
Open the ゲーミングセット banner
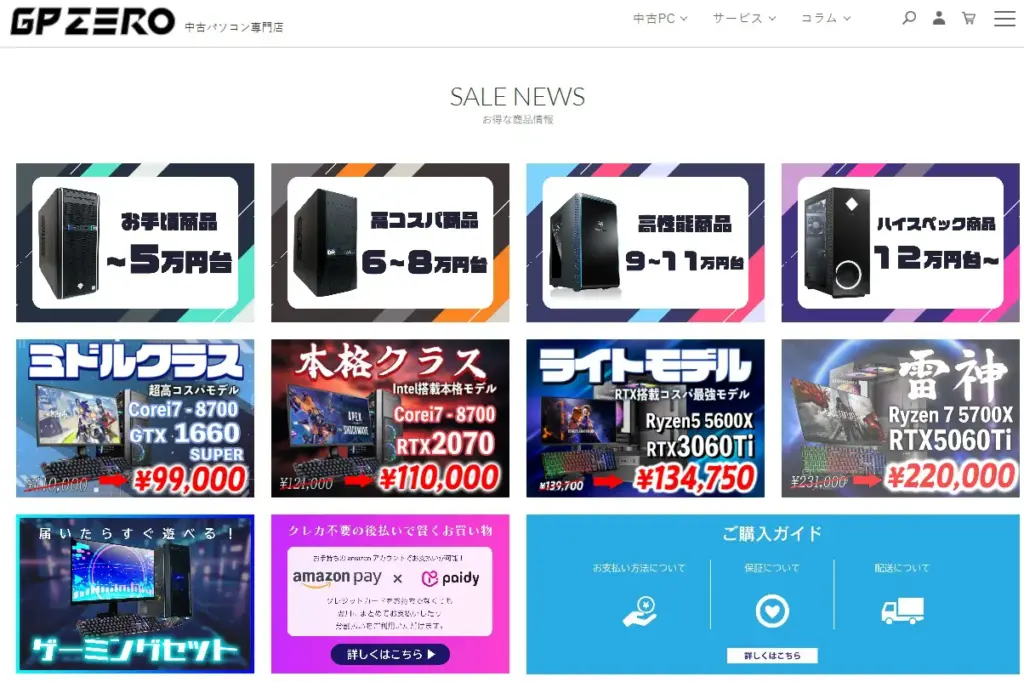(135, 594)
